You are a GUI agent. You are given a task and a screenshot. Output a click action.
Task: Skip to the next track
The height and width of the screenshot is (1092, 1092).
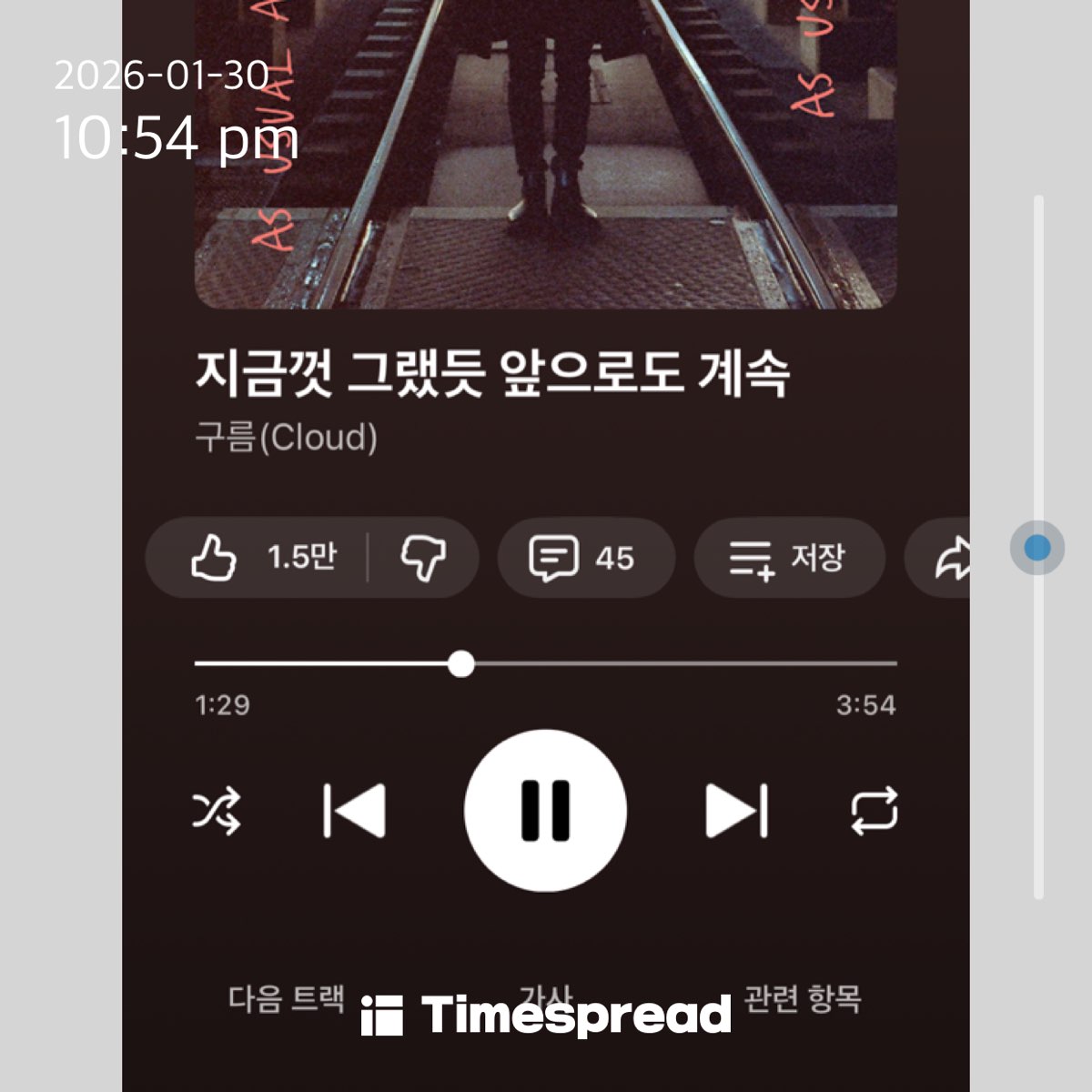tap(736, 810)
